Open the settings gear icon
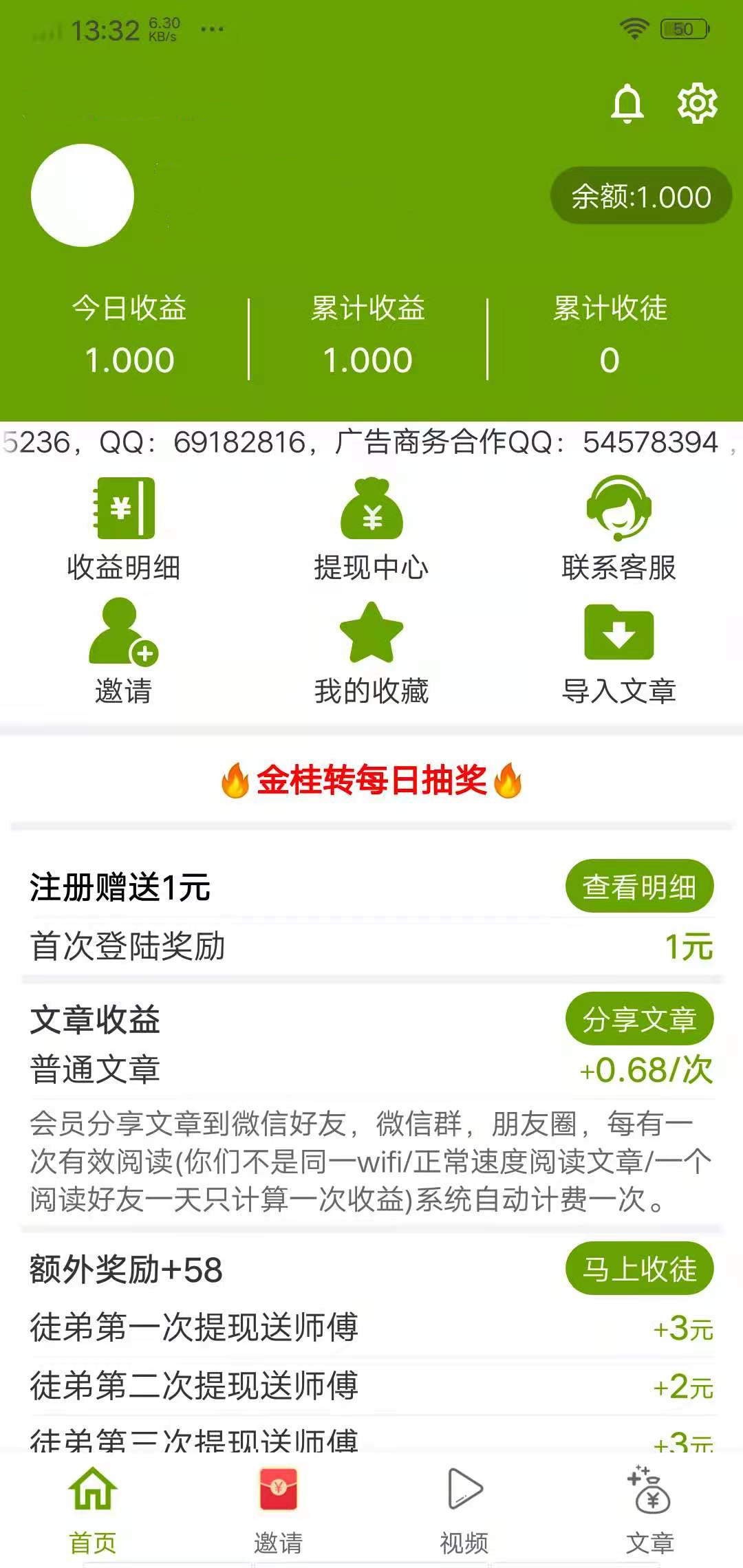 click(697, 105)
